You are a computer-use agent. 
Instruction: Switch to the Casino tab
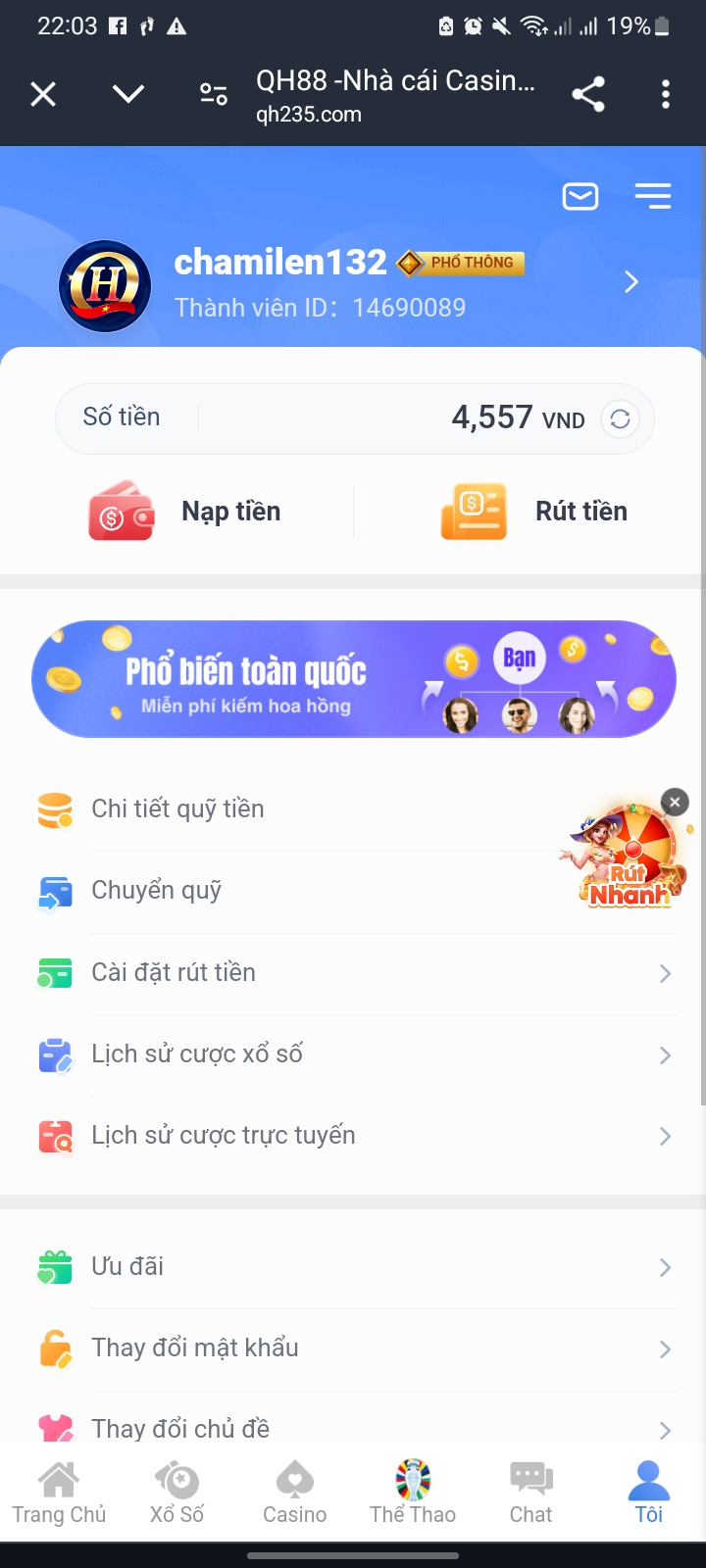coord(295,1494)
